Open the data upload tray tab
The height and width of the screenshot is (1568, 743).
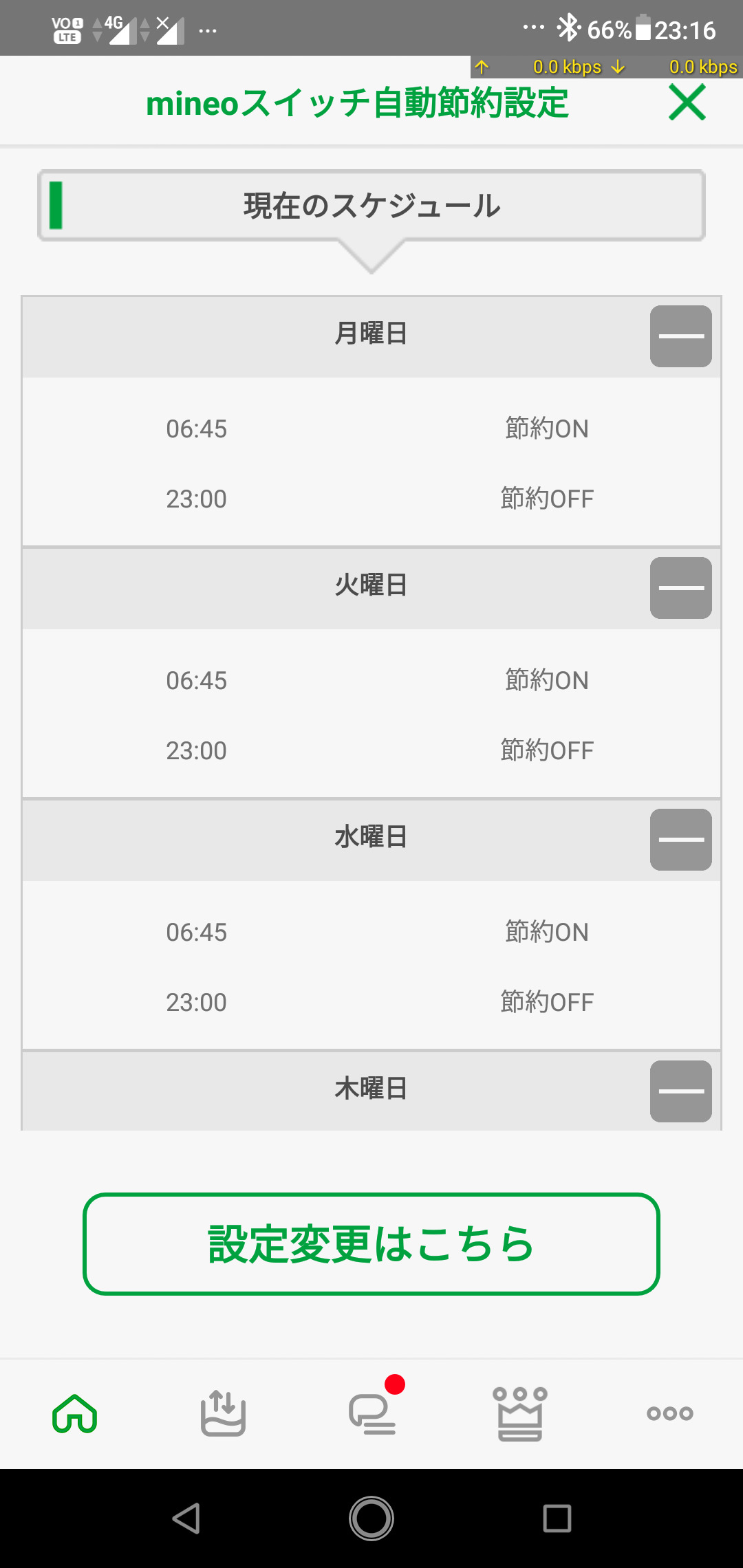(223, 1414)
